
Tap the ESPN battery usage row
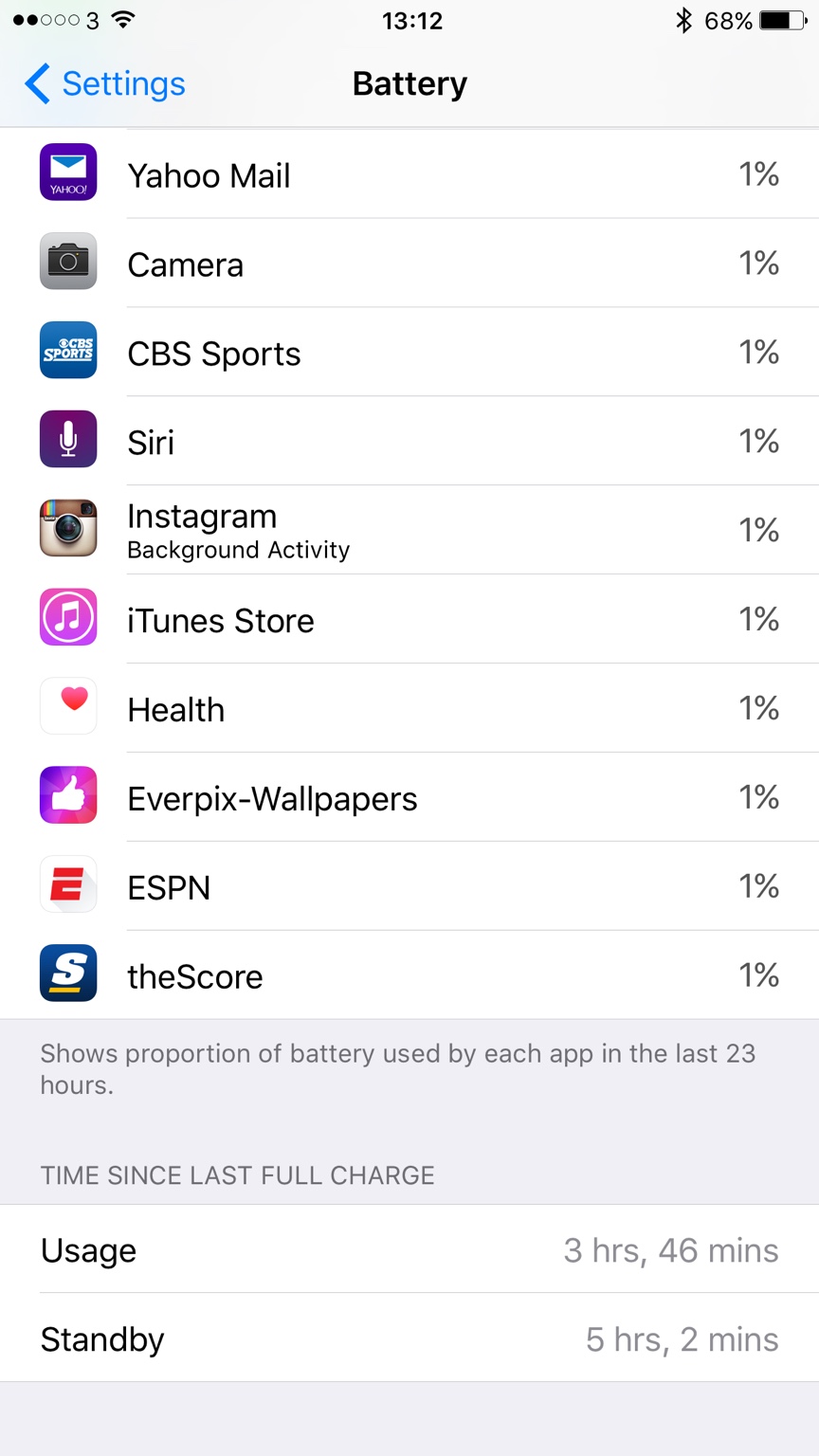pos(409,887)
